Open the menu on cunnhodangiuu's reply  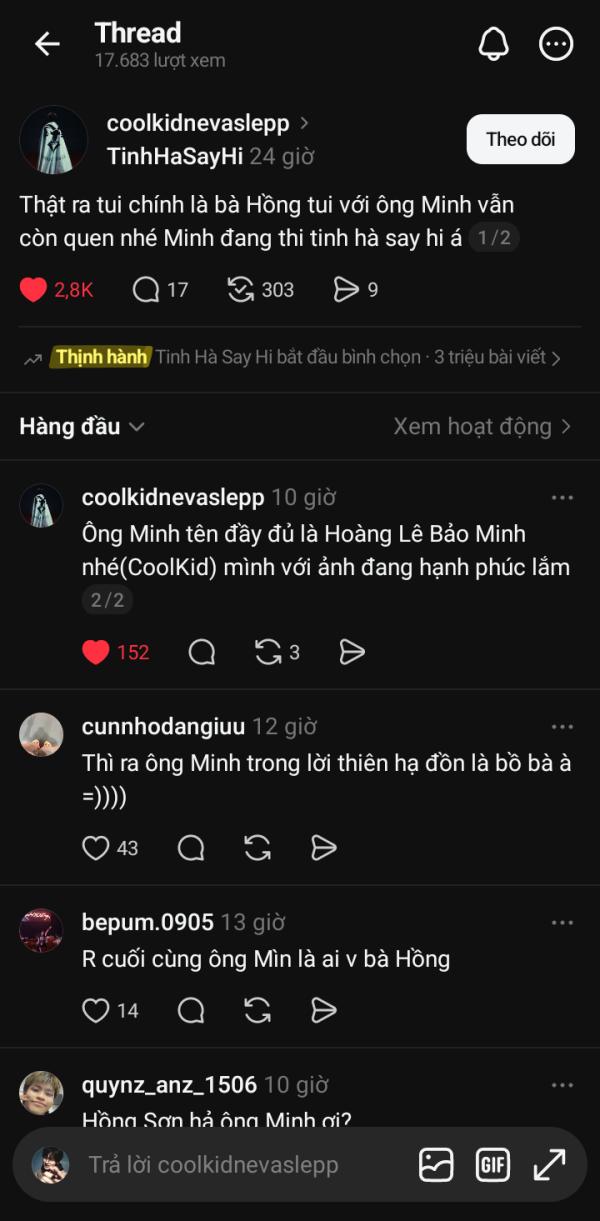(562, 727)
